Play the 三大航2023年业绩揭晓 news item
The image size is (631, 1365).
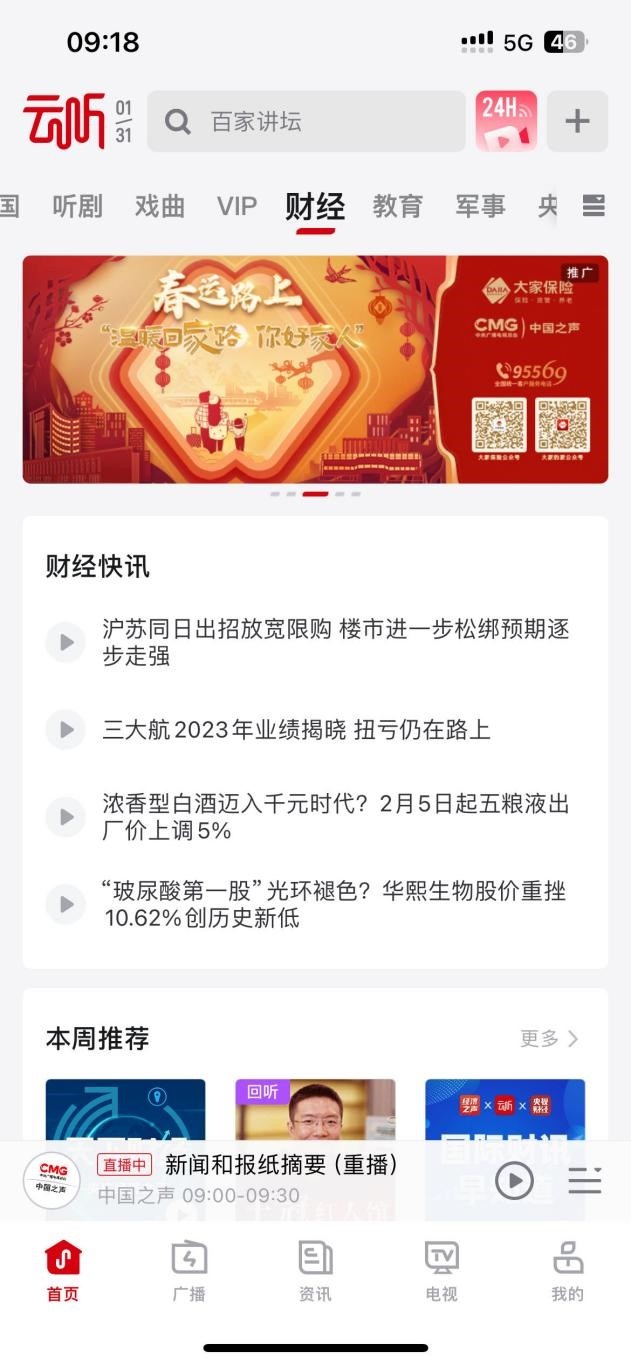click(66, 730)
